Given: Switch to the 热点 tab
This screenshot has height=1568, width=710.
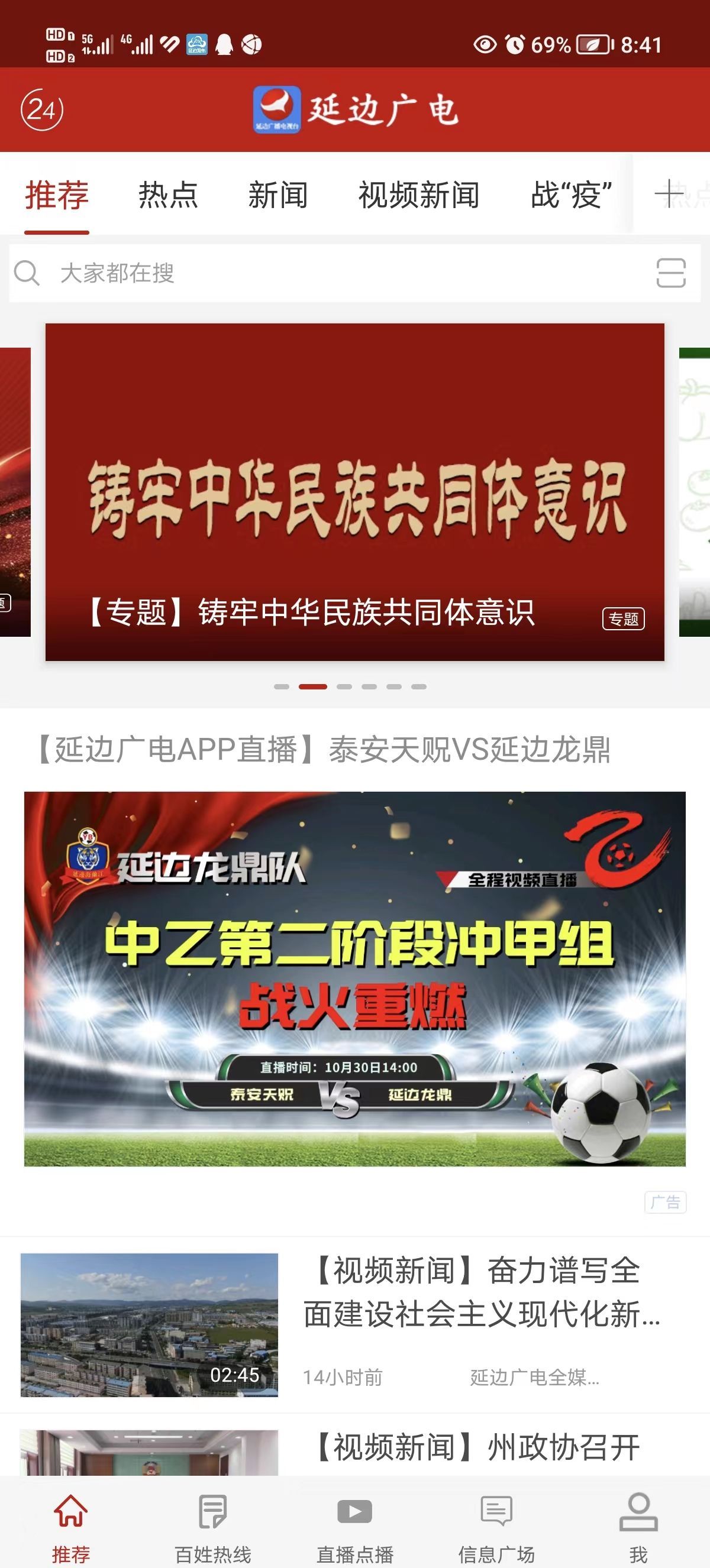Looking at the screenshot, I should (168, 195).
